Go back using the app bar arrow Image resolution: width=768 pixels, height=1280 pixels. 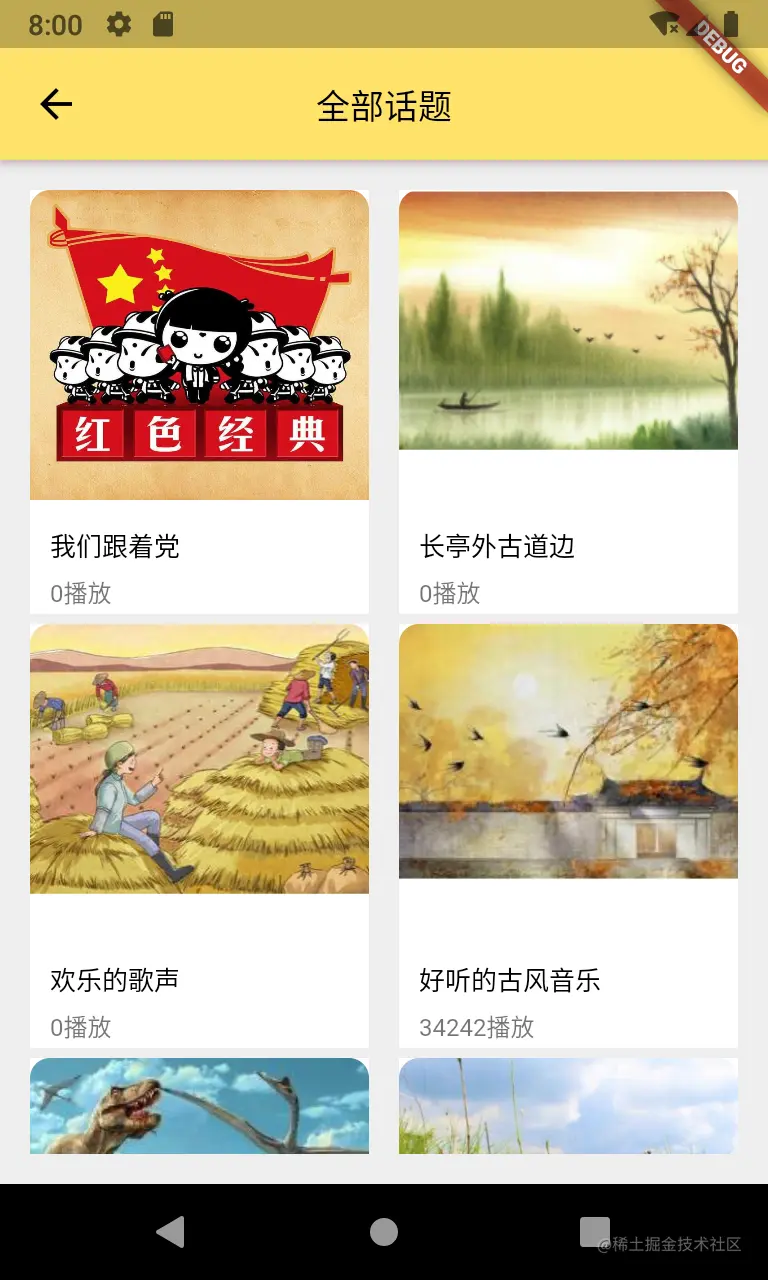(56, 105)
